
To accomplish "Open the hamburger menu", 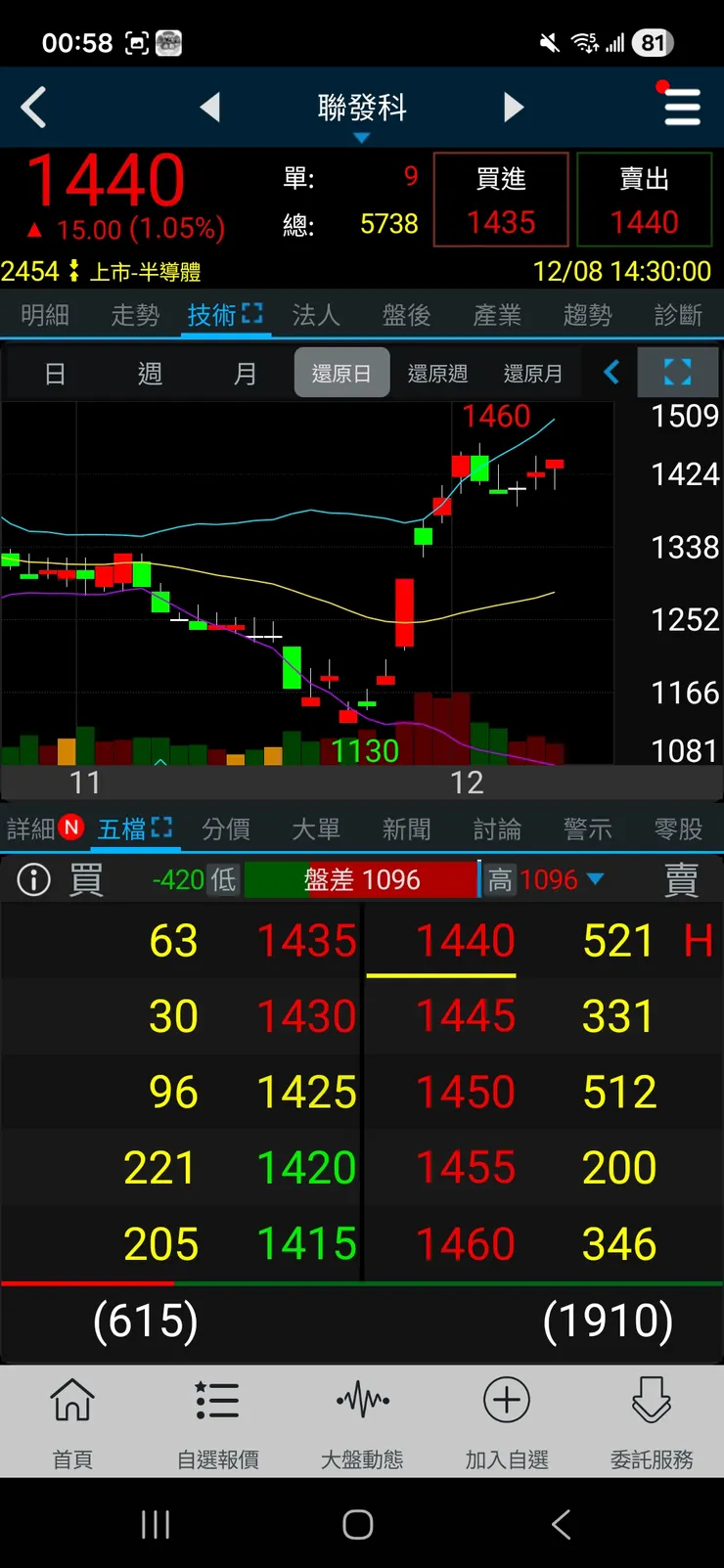I will point(682,106).
